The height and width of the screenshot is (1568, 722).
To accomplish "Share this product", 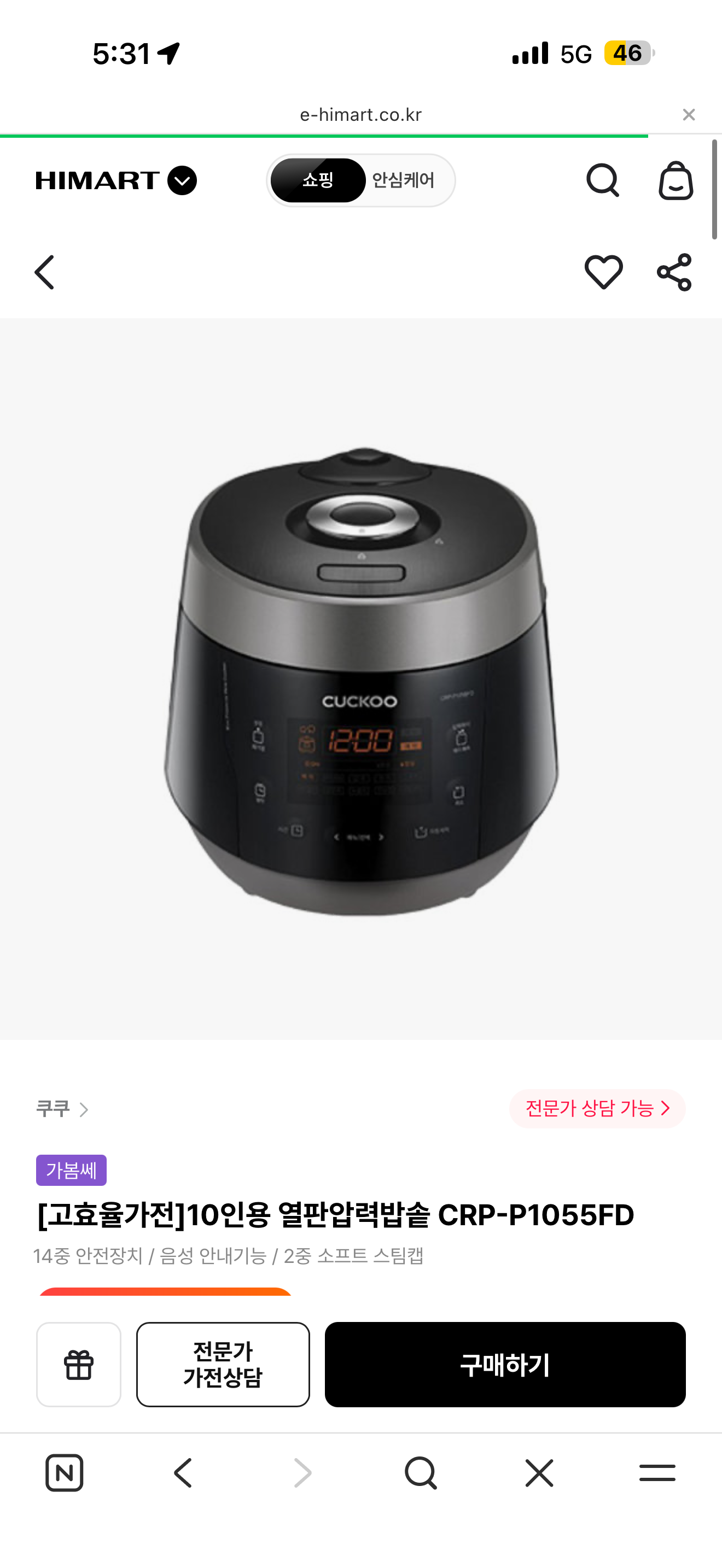I will point(674,272).
